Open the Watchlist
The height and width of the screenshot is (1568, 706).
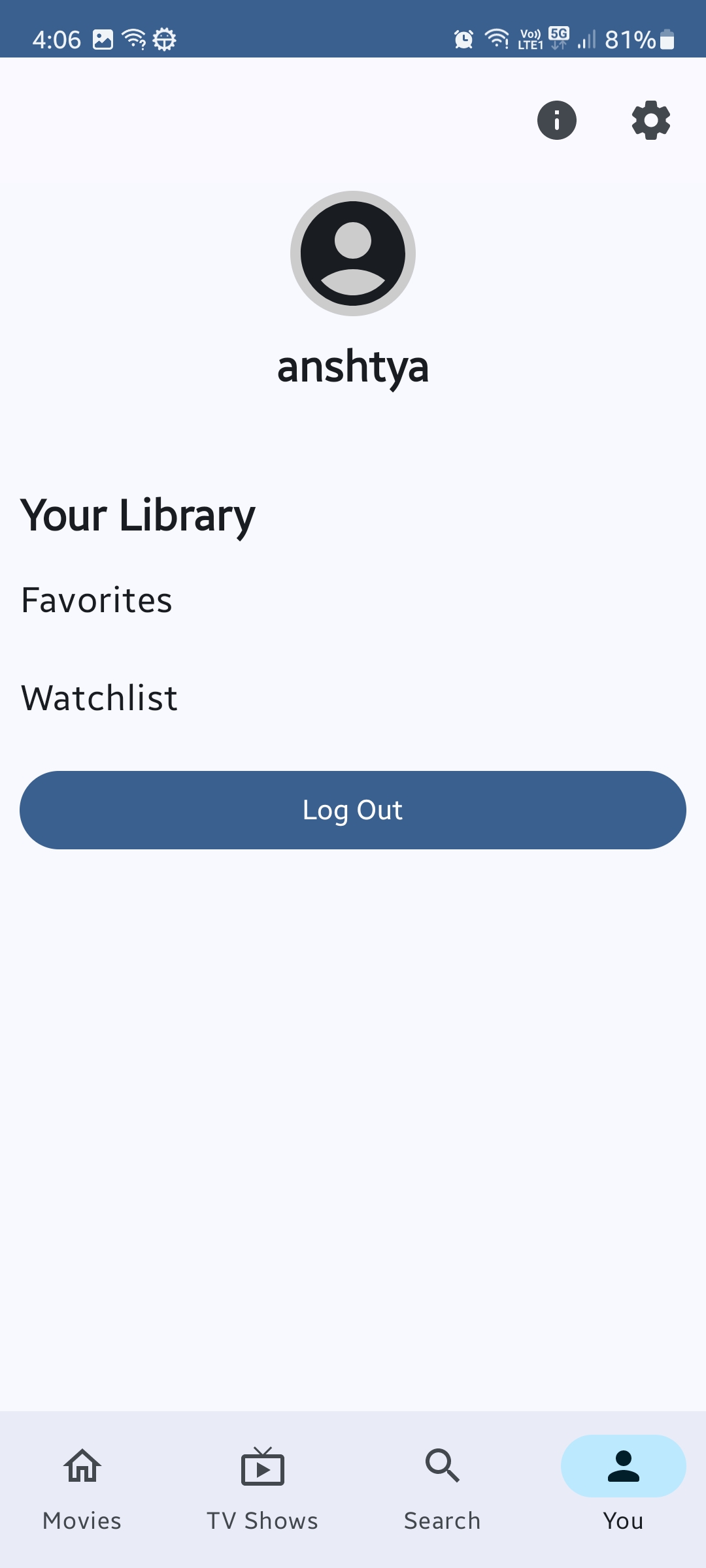pyautogui.click(x=99, y=698)
